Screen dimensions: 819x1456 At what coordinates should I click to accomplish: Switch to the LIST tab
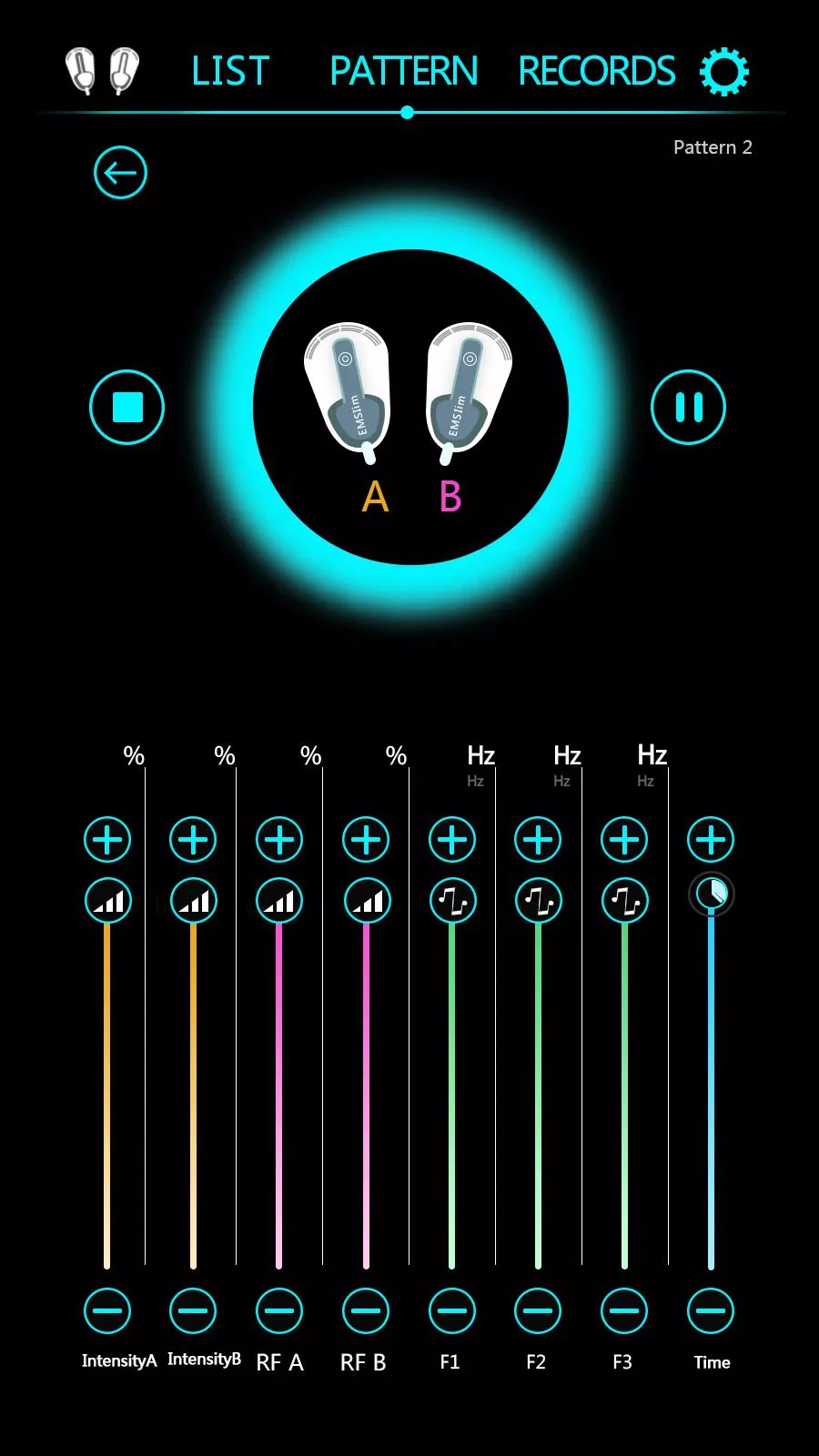[230, 71]
